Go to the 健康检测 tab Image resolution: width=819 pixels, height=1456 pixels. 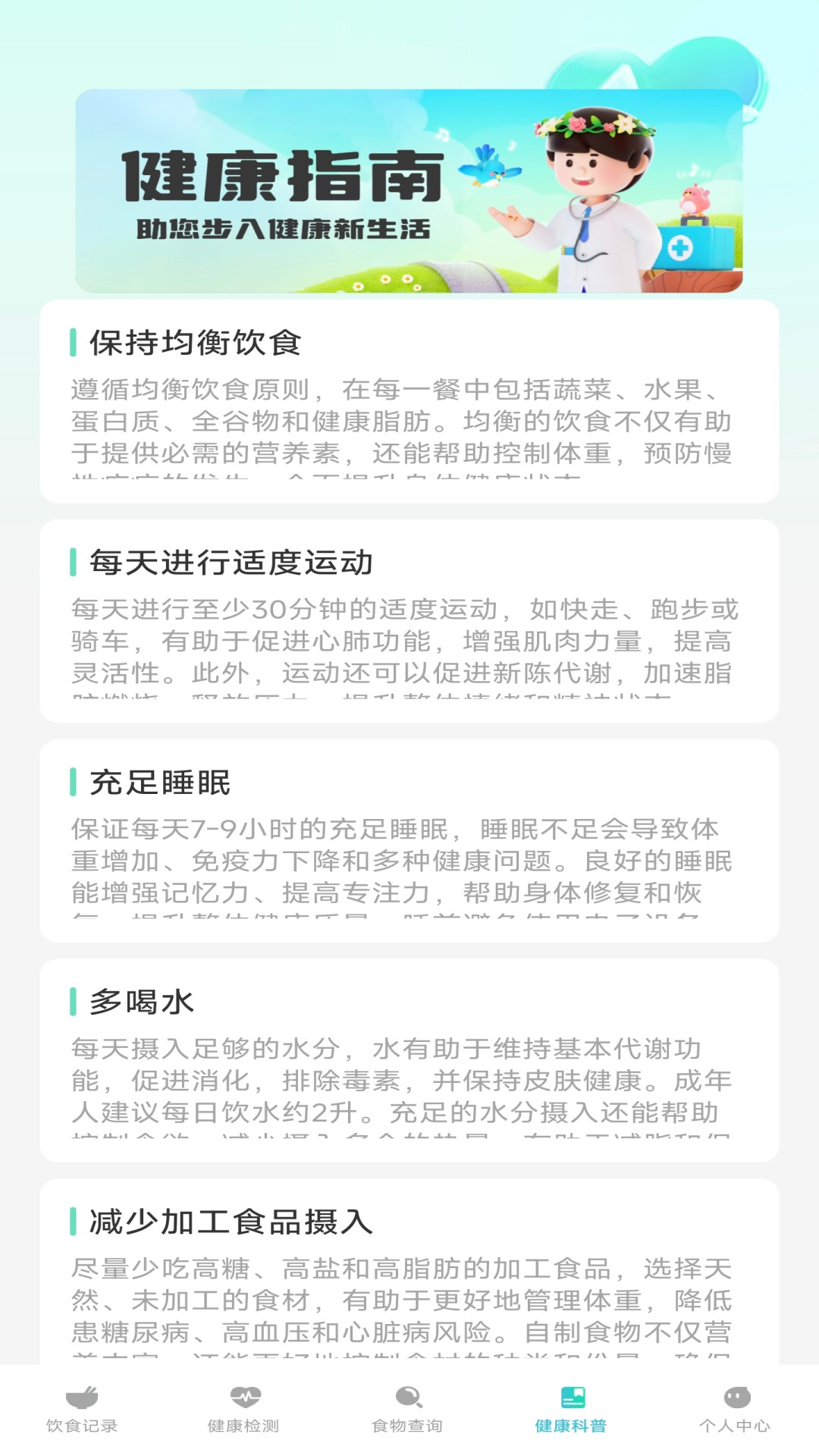244,1409
